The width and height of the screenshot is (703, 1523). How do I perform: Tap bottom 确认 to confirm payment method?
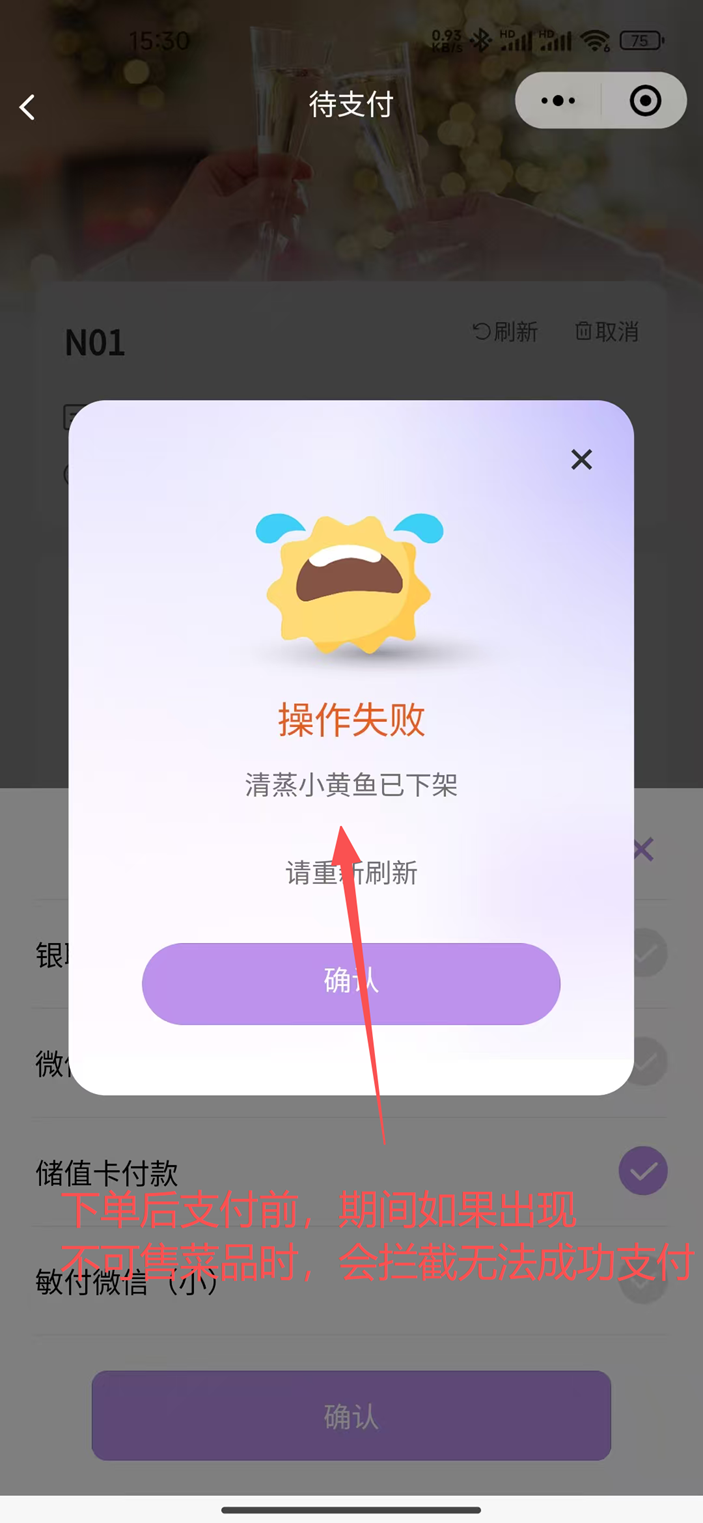(x=351, y=1416)
